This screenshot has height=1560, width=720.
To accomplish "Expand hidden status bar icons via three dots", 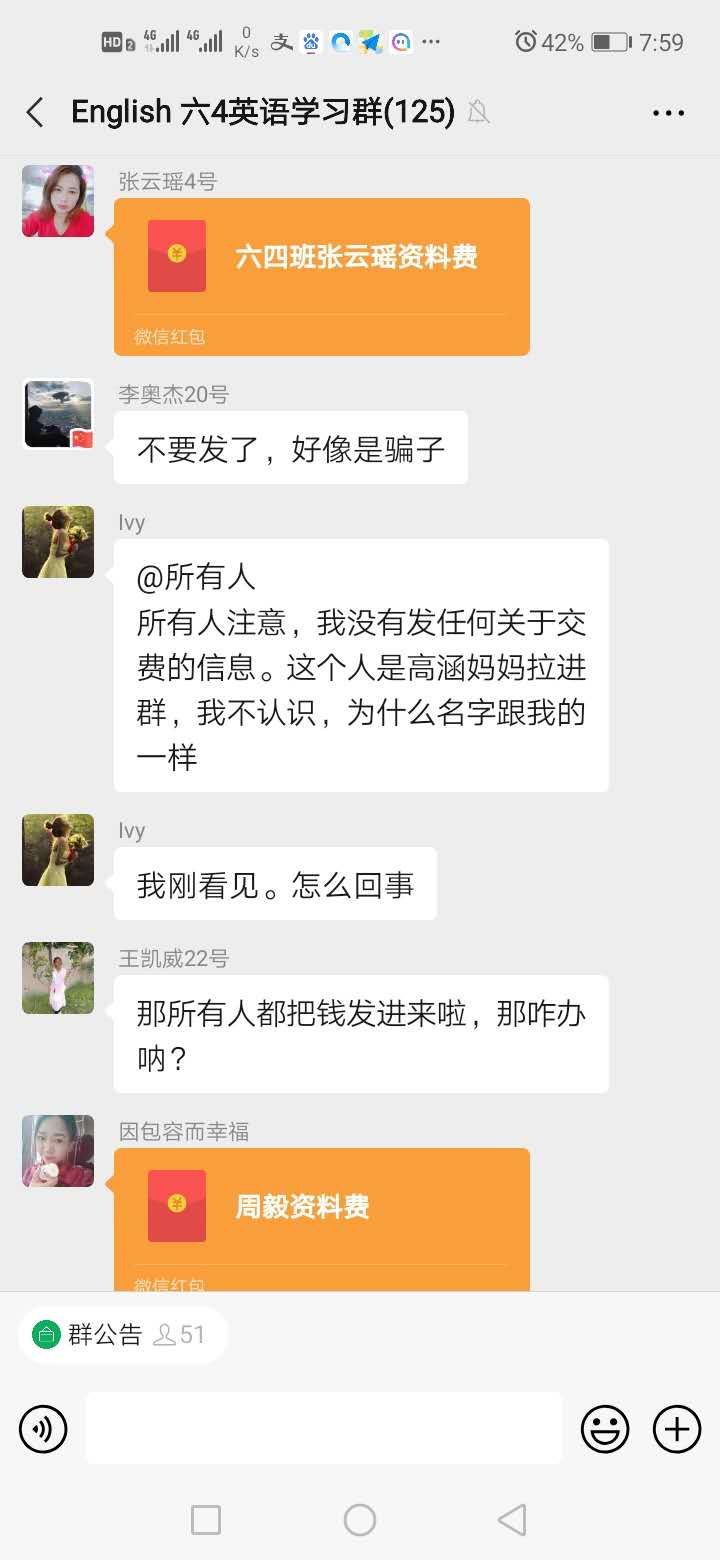I will 431,41.
